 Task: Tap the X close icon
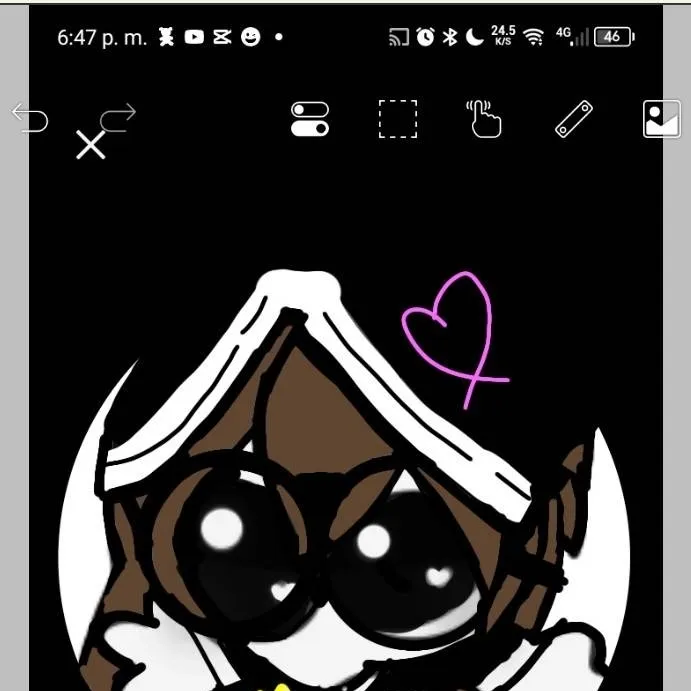91,146
